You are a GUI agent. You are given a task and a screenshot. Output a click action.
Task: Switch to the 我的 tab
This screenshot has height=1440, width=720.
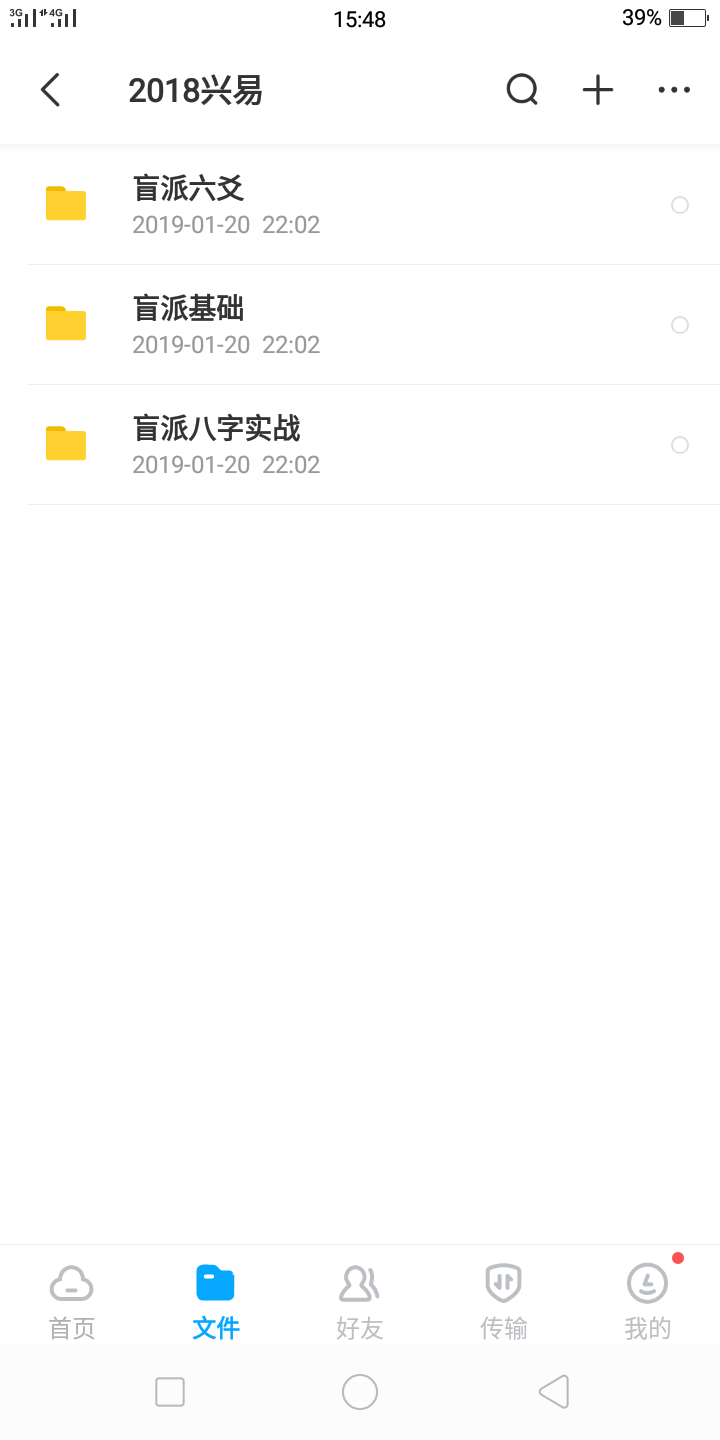[x=648, y=1302]
